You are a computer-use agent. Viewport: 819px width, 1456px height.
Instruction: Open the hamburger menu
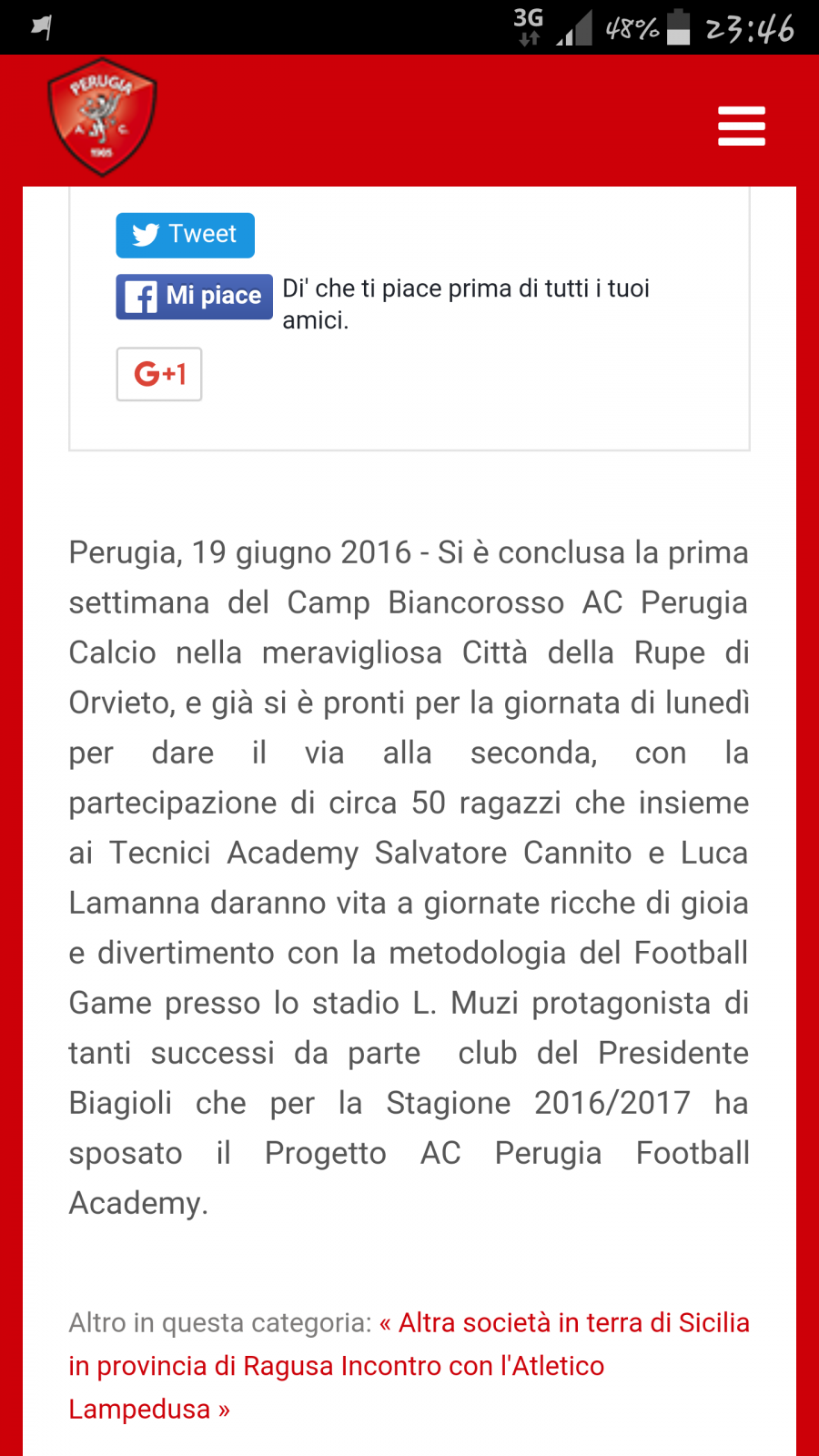tap(741, 126)
